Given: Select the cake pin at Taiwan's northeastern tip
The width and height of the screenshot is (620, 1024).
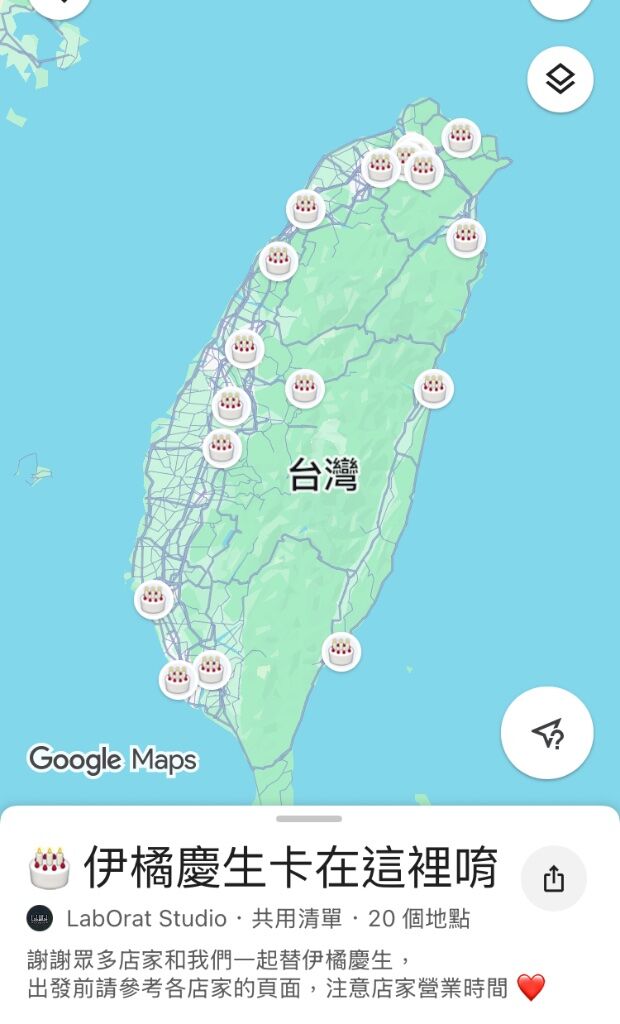Looking at the screenshot, I should pyautogui.click(x=460, y=137).
